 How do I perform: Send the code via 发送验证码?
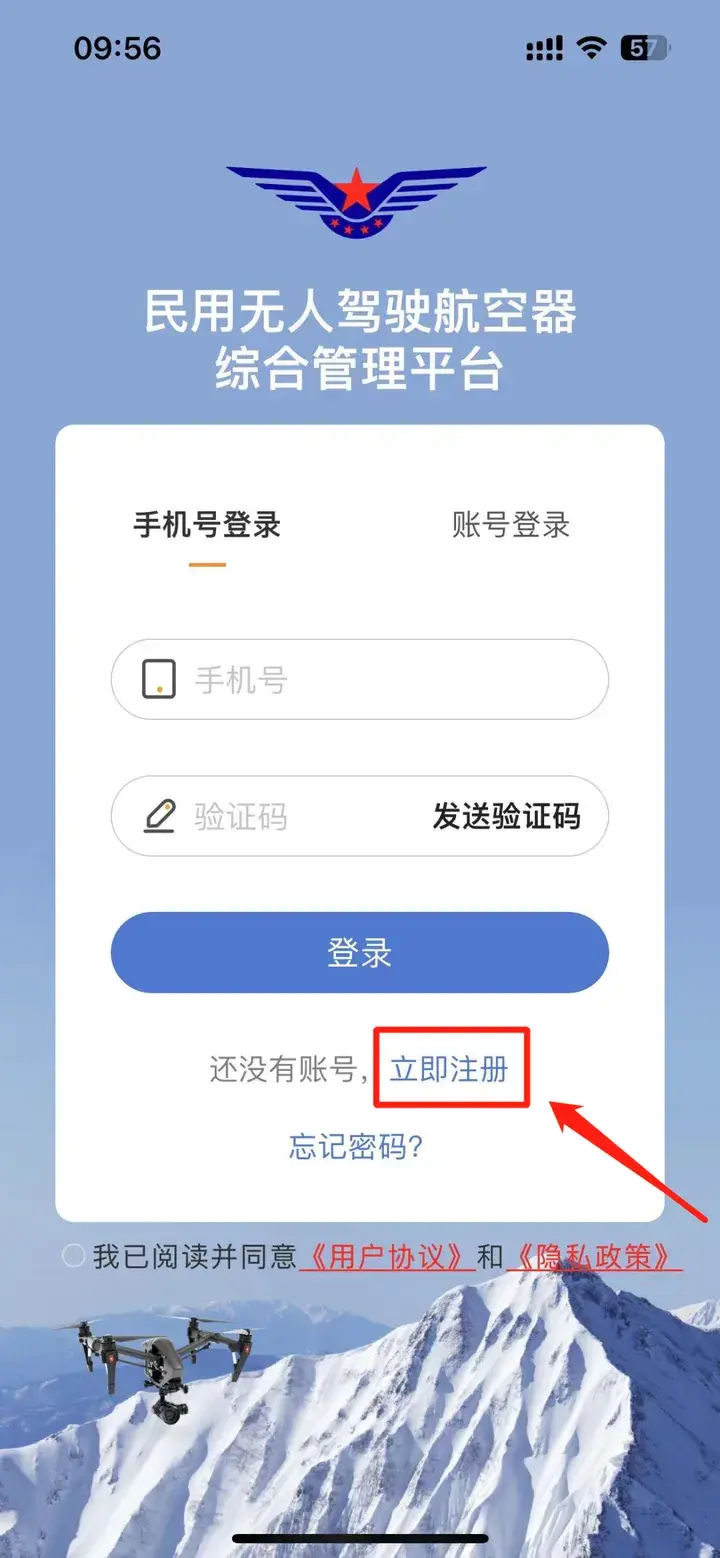point(506,816)
